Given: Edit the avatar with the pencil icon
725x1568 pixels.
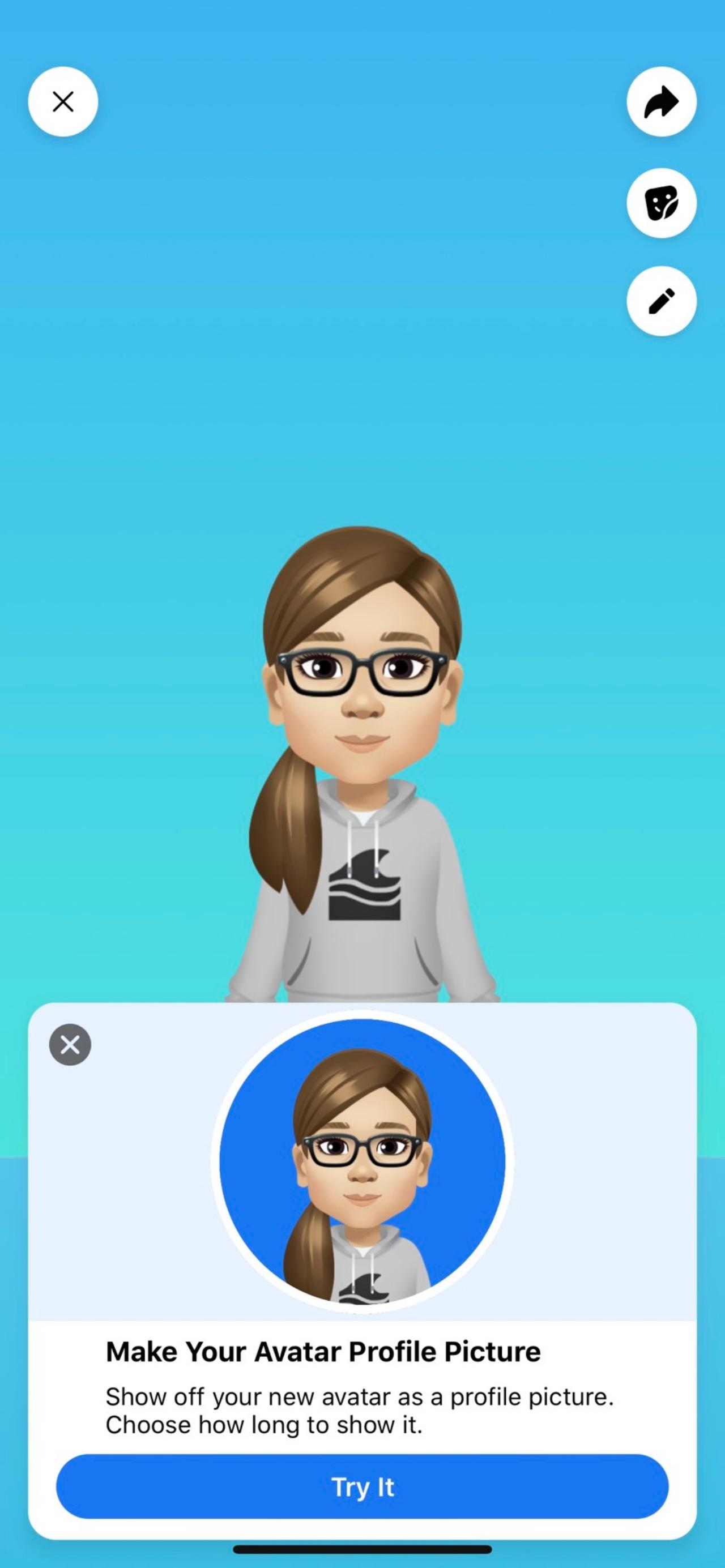Looking at the screenshot, I should [x=661, y=301].
